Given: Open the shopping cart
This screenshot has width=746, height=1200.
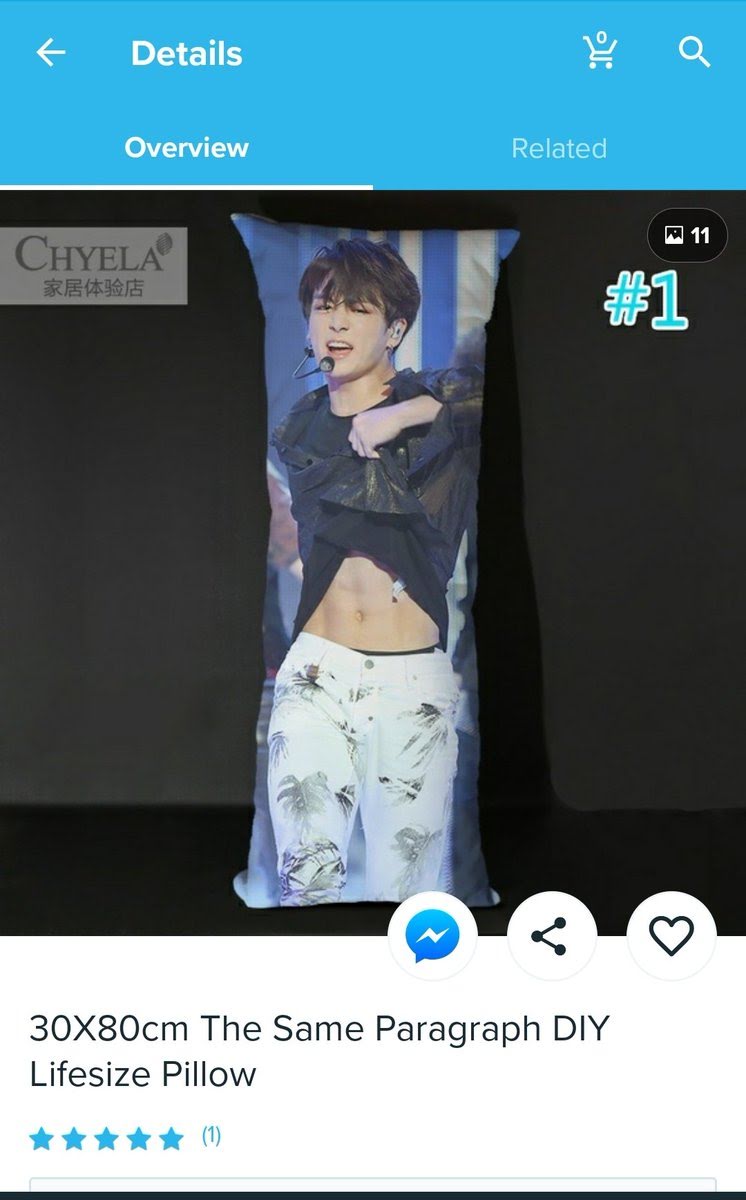Looking at the screenshot, I should pos(600,51).
